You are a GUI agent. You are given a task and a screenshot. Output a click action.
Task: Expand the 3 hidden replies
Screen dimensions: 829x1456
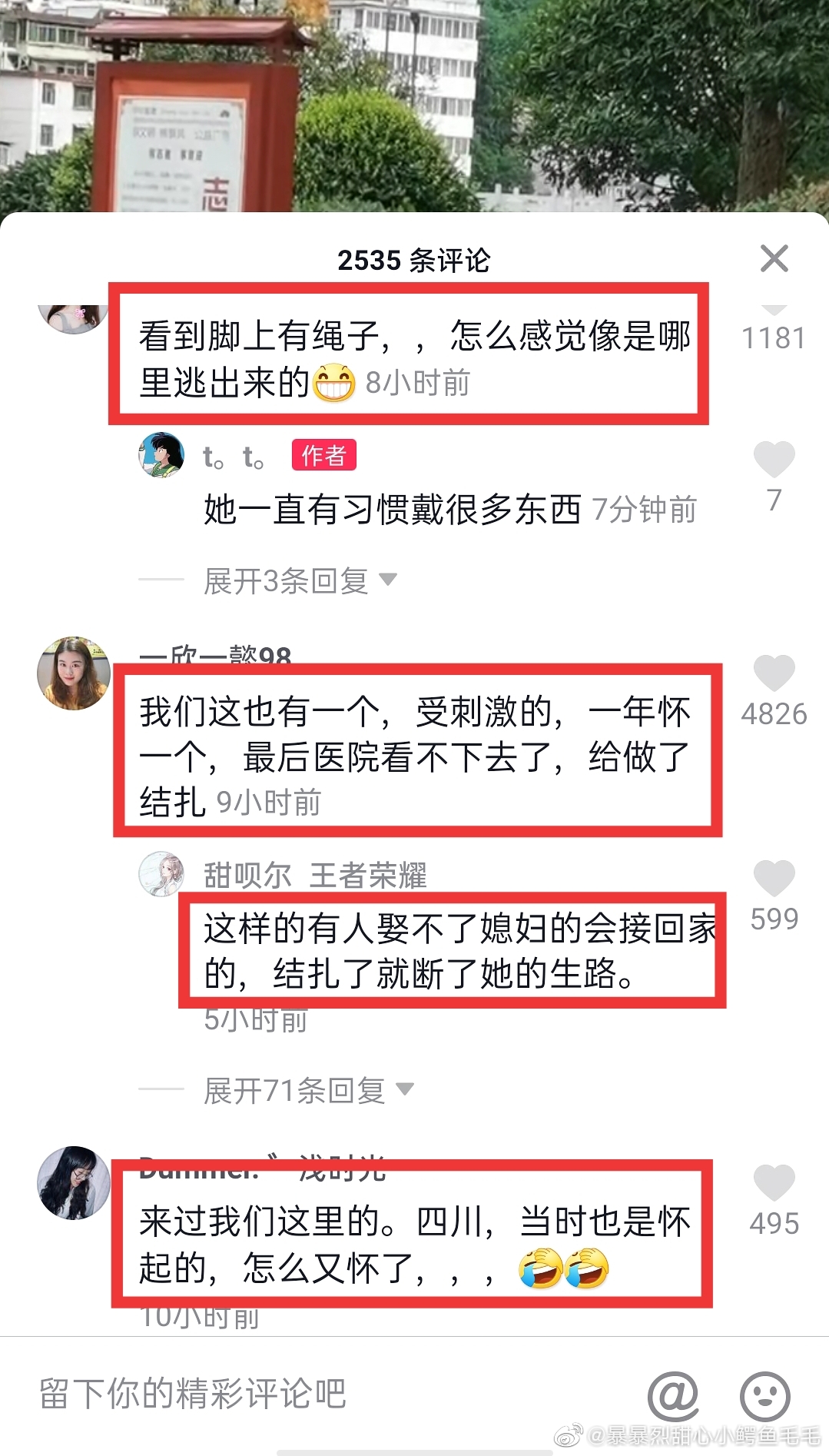click(x=300, y=581)
